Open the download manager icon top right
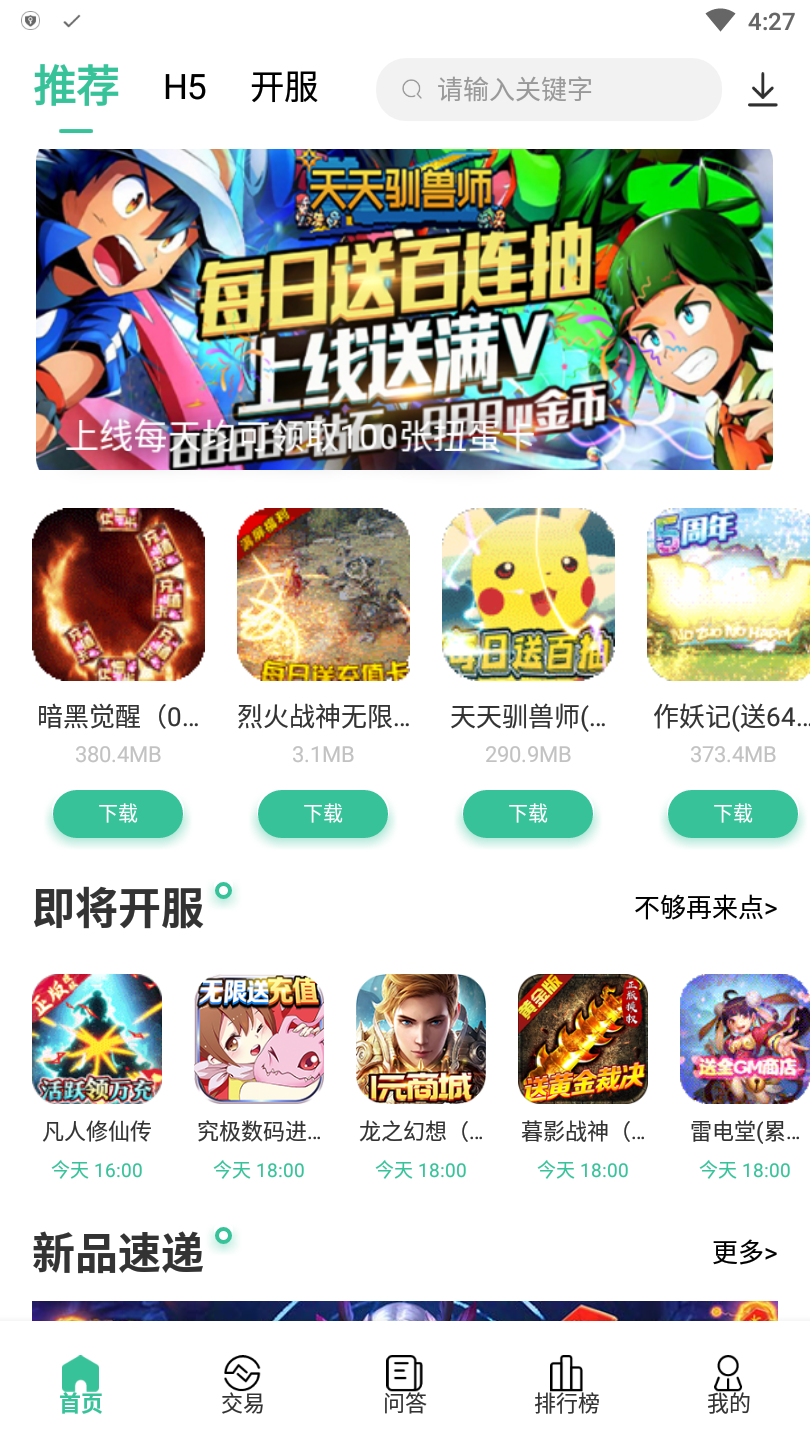 [x=763, y=89]
